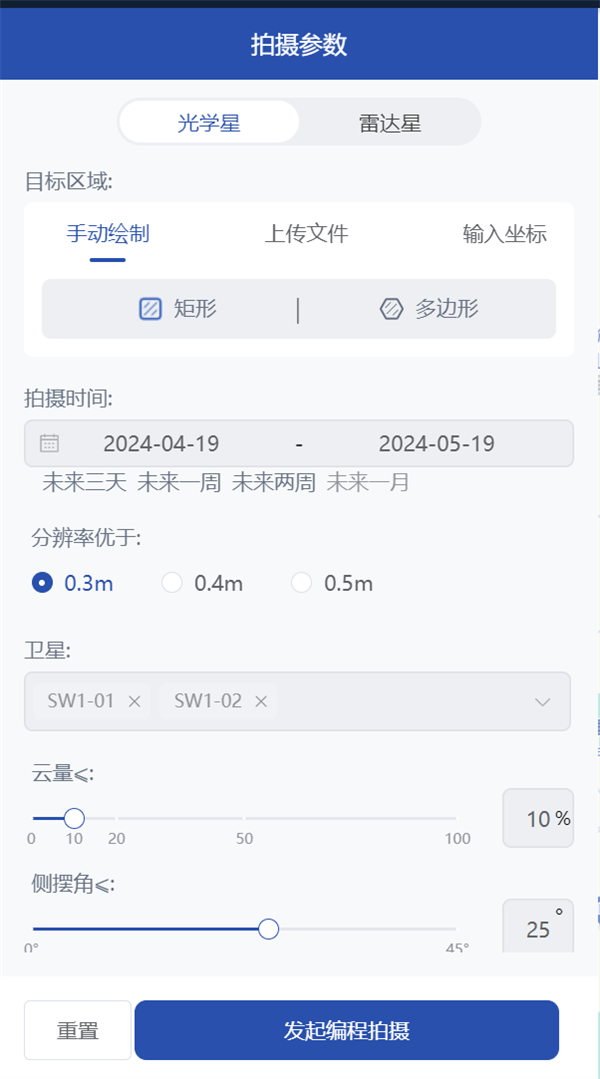Switch to the 雷达星 tab
The width and height of the screenshot is (600, 1079).
389,122
